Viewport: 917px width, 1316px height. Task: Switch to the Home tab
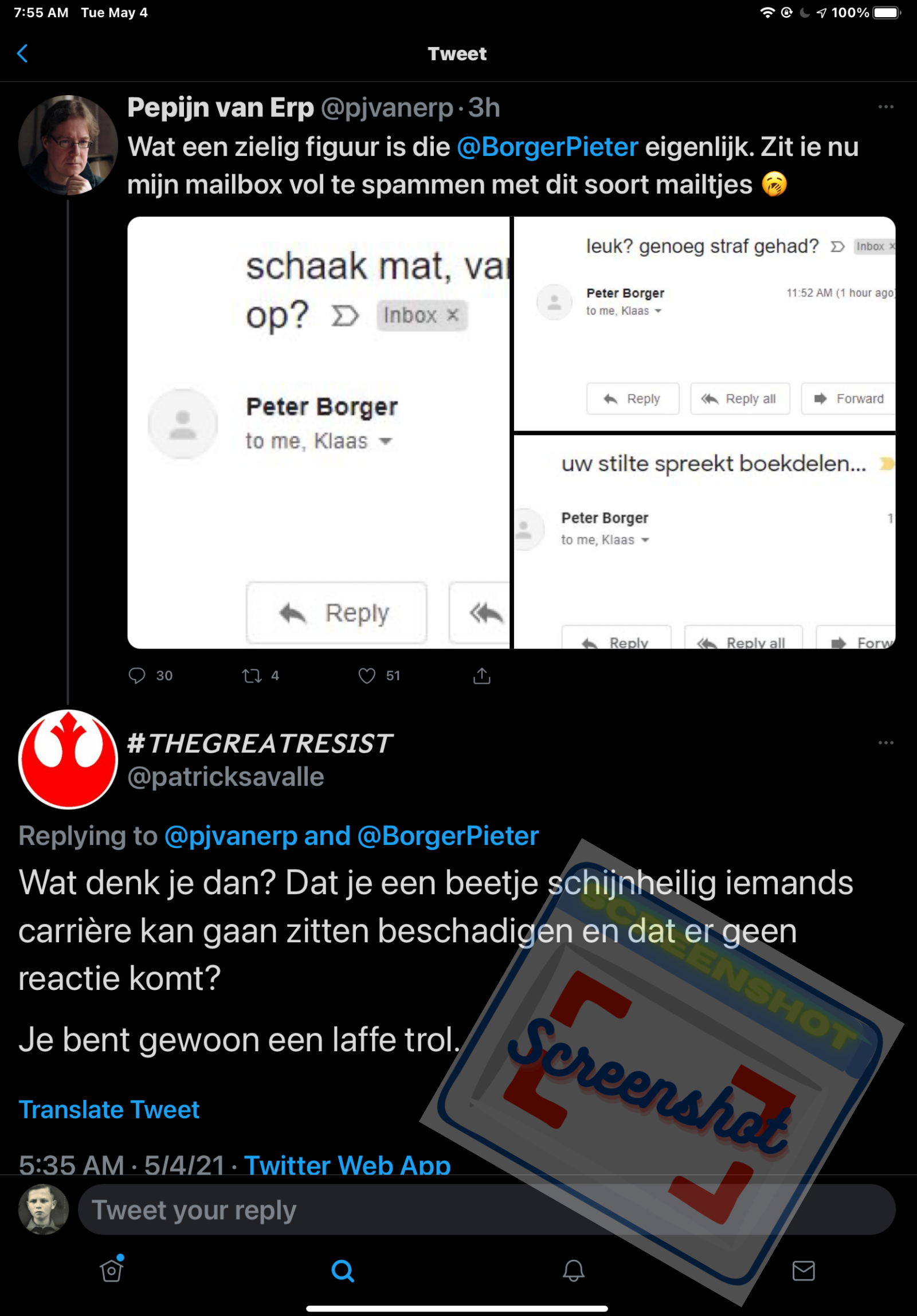click(x=112, y=1270)
